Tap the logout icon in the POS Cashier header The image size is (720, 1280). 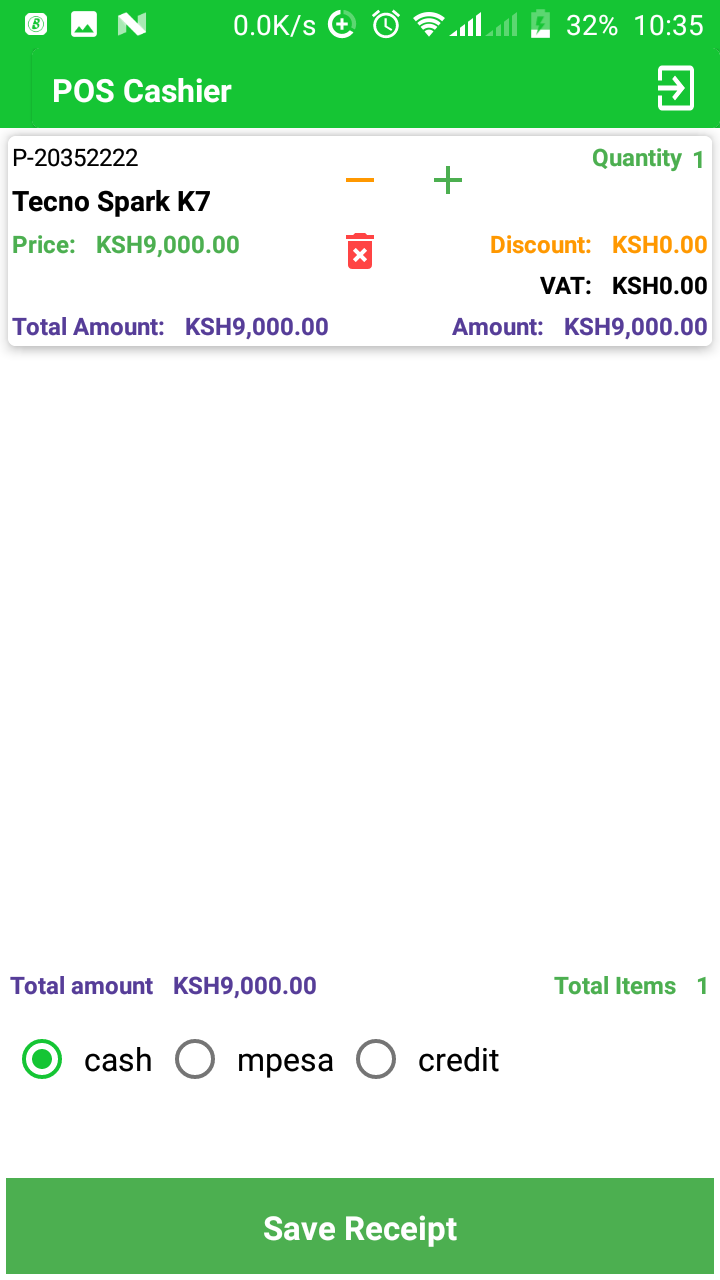pos(675,88)
